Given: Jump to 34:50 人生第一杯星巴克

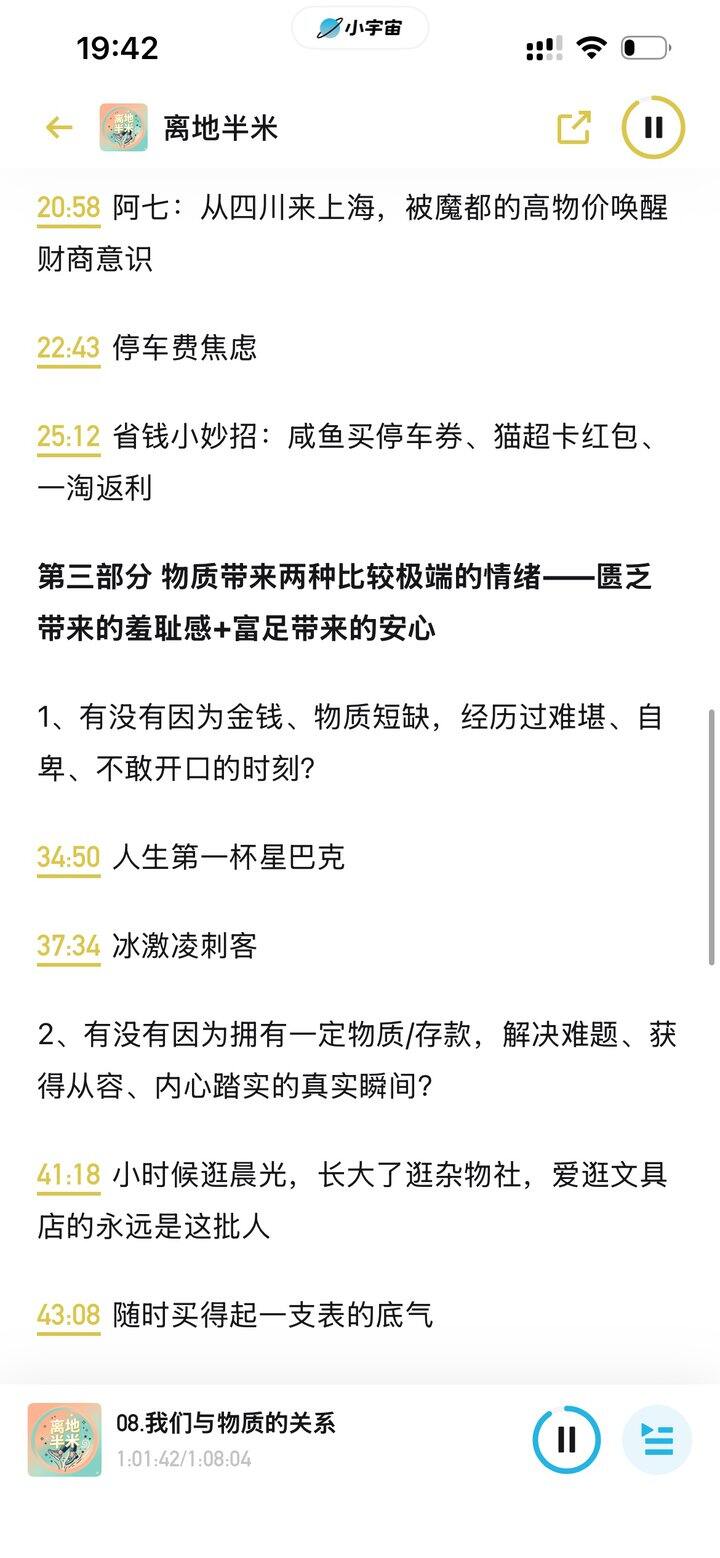Looking at the screenshot, I should [69, 857].
